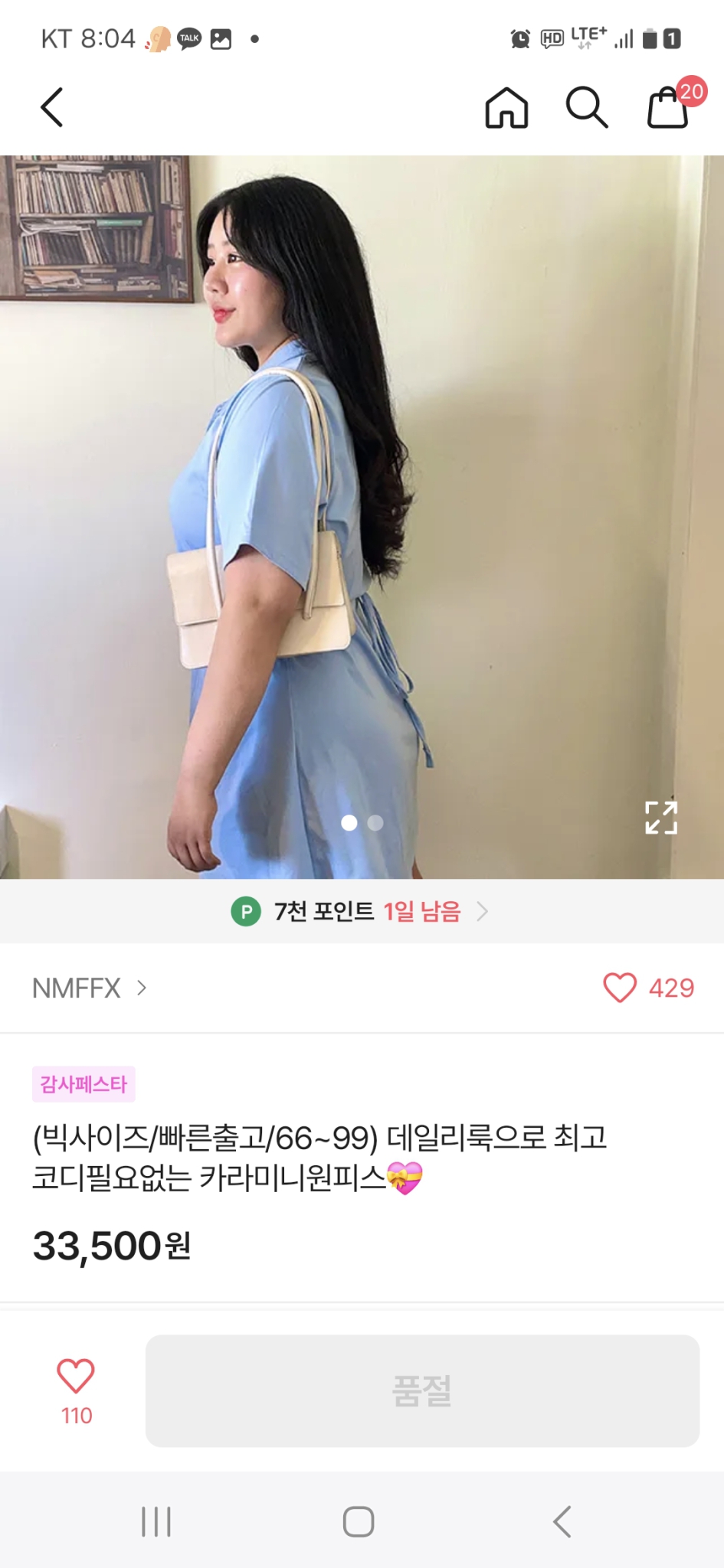The height and width of the screenshot is (1568, 724).
Task: Tap the second image indicator dot
Action: pyautogui.click(x=375, y=823)
